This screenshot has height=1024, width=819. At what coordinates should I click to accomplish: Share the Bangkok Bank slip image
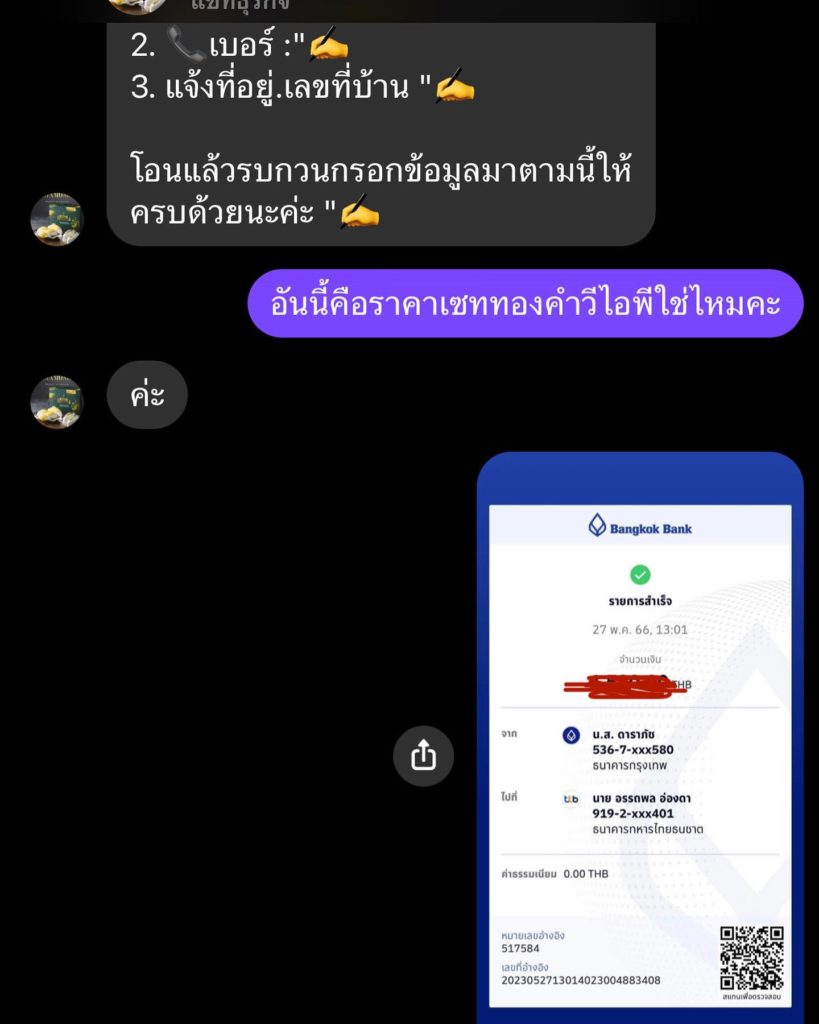click(423, 756)
